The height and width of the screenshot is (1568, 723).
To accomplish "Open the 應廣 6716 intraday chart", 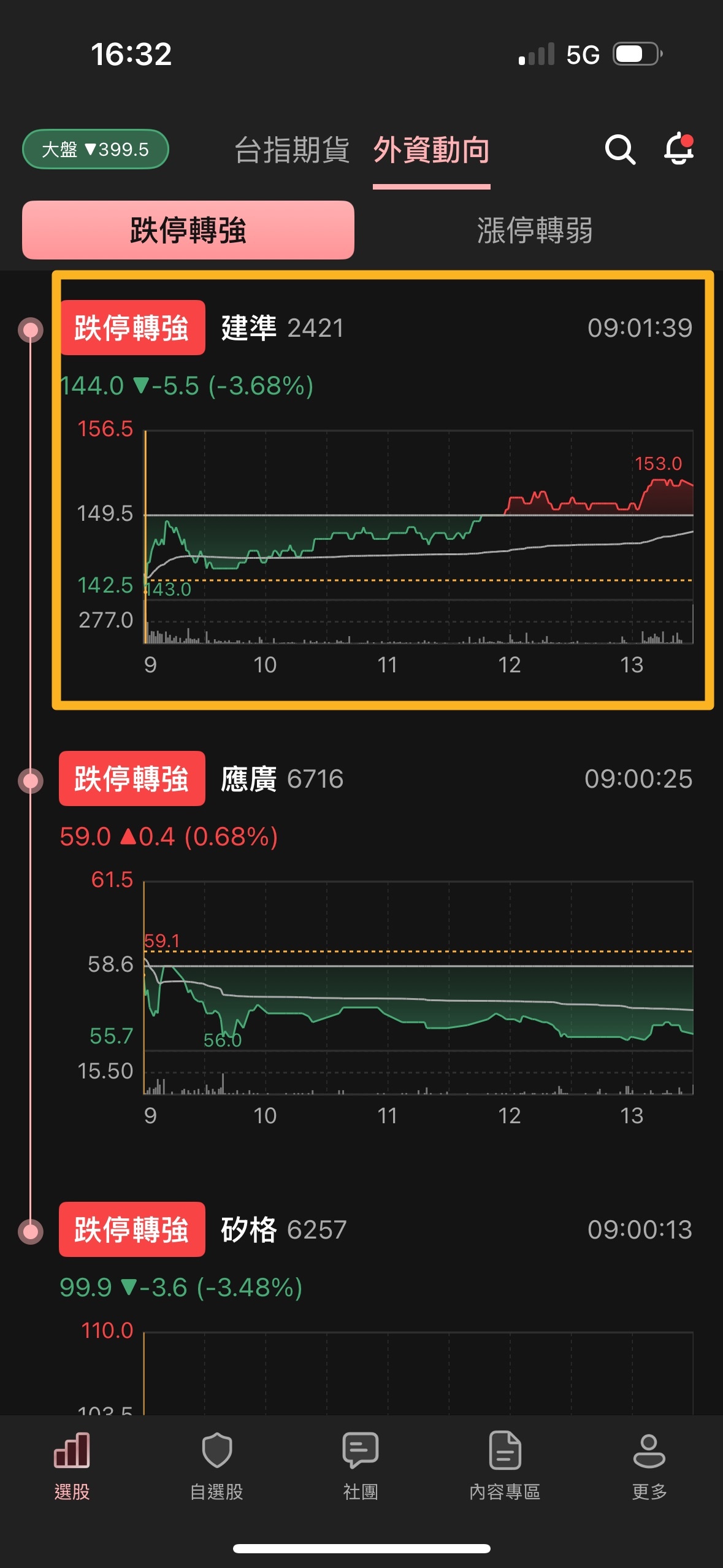I will pos(417,1000).
